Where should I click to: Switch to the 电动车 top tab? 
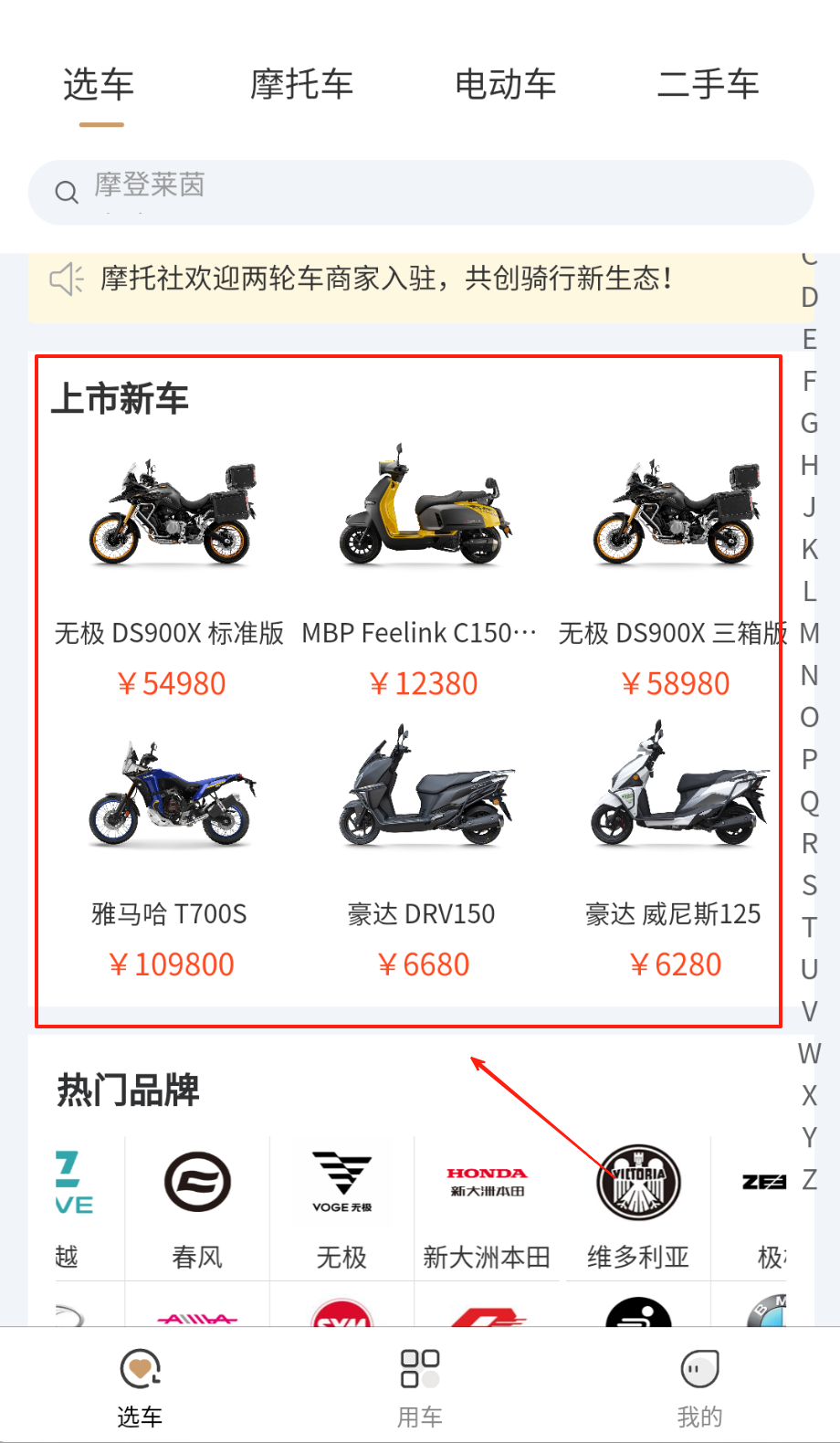click(x=505, y=85)
